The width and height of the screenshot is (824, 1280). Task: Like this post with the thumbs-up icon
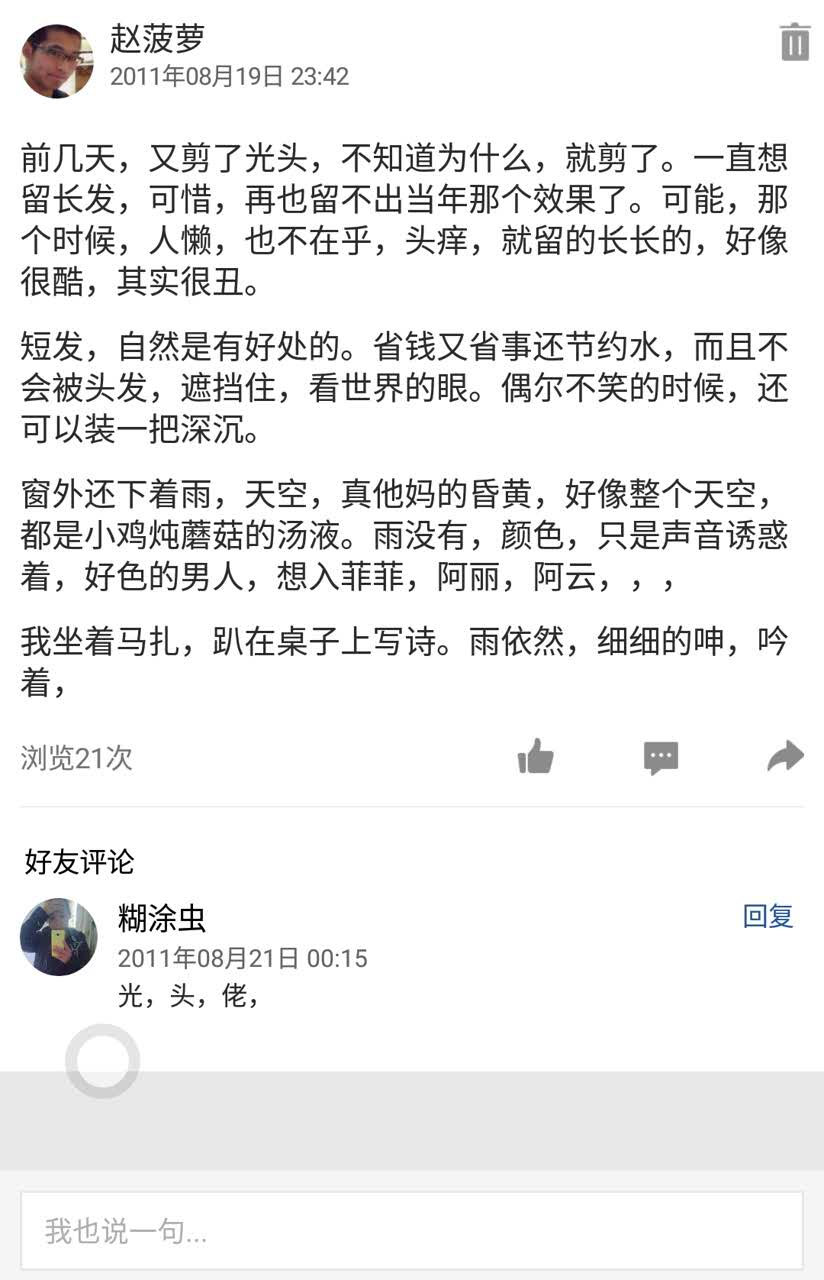pyautogui.click(x=536, y=757)
